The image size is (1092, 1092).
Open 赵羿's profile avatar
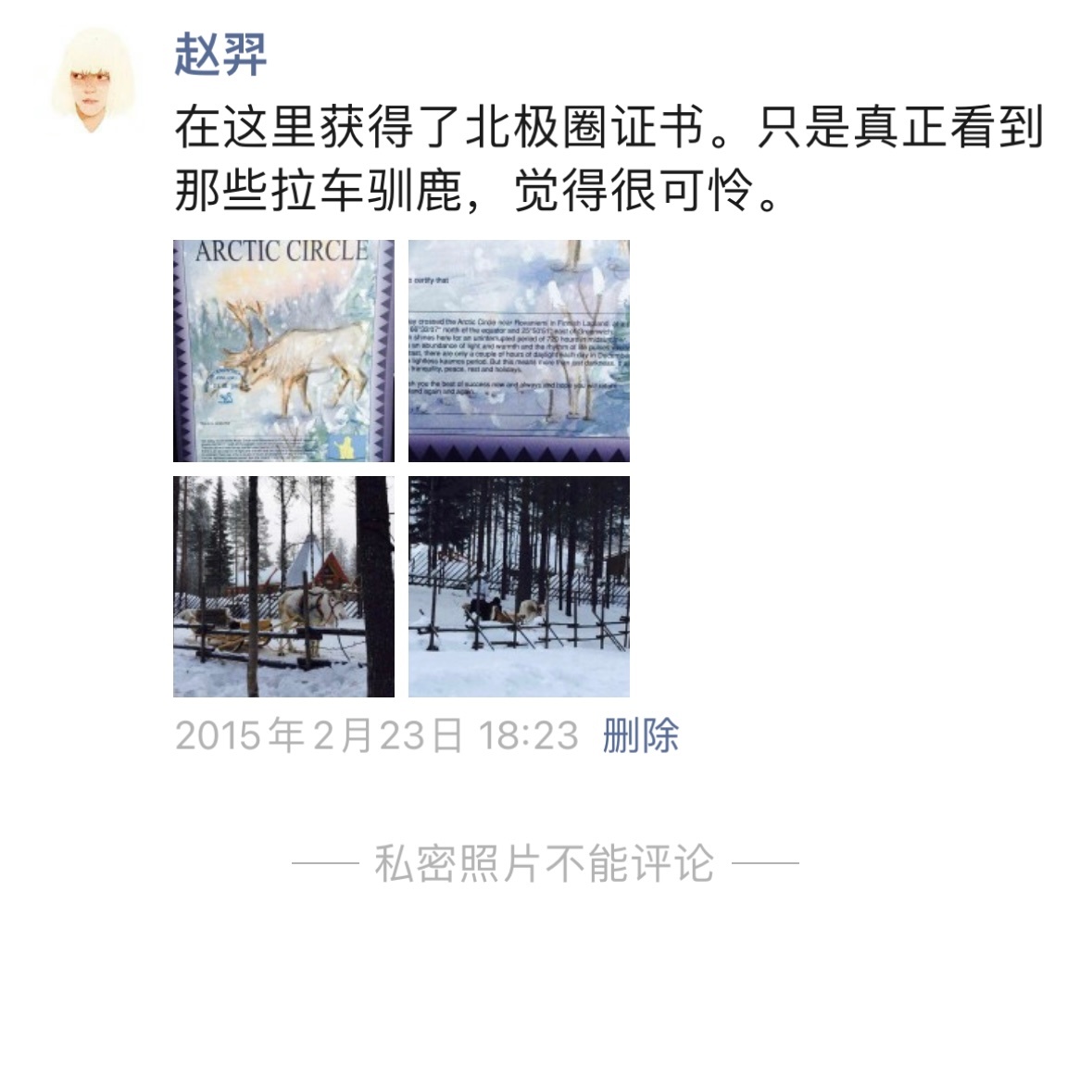[93, 80]
